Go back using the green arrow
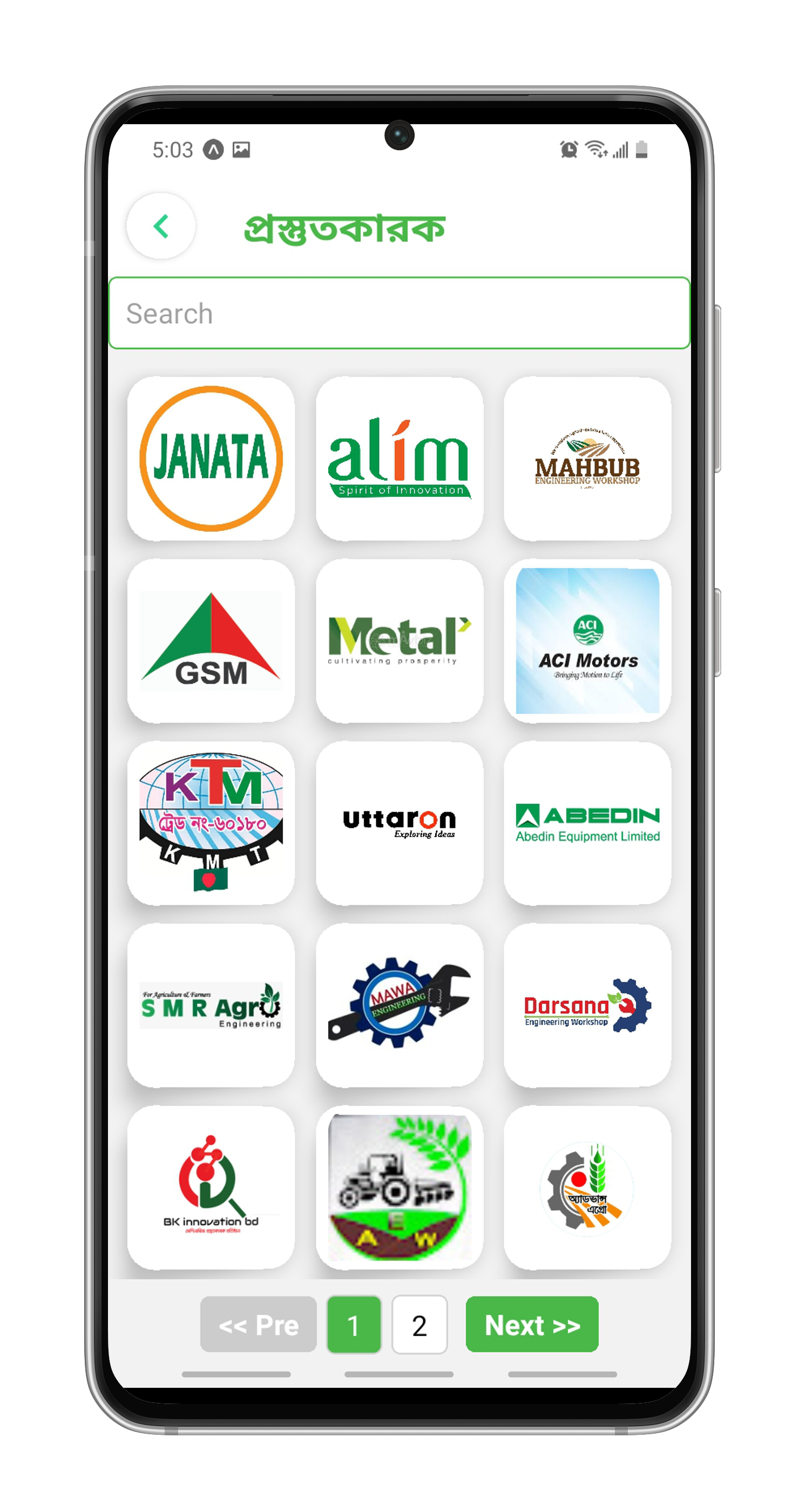Image resolution: width=799 pixels, height=1512 pixels. point(161,226)
